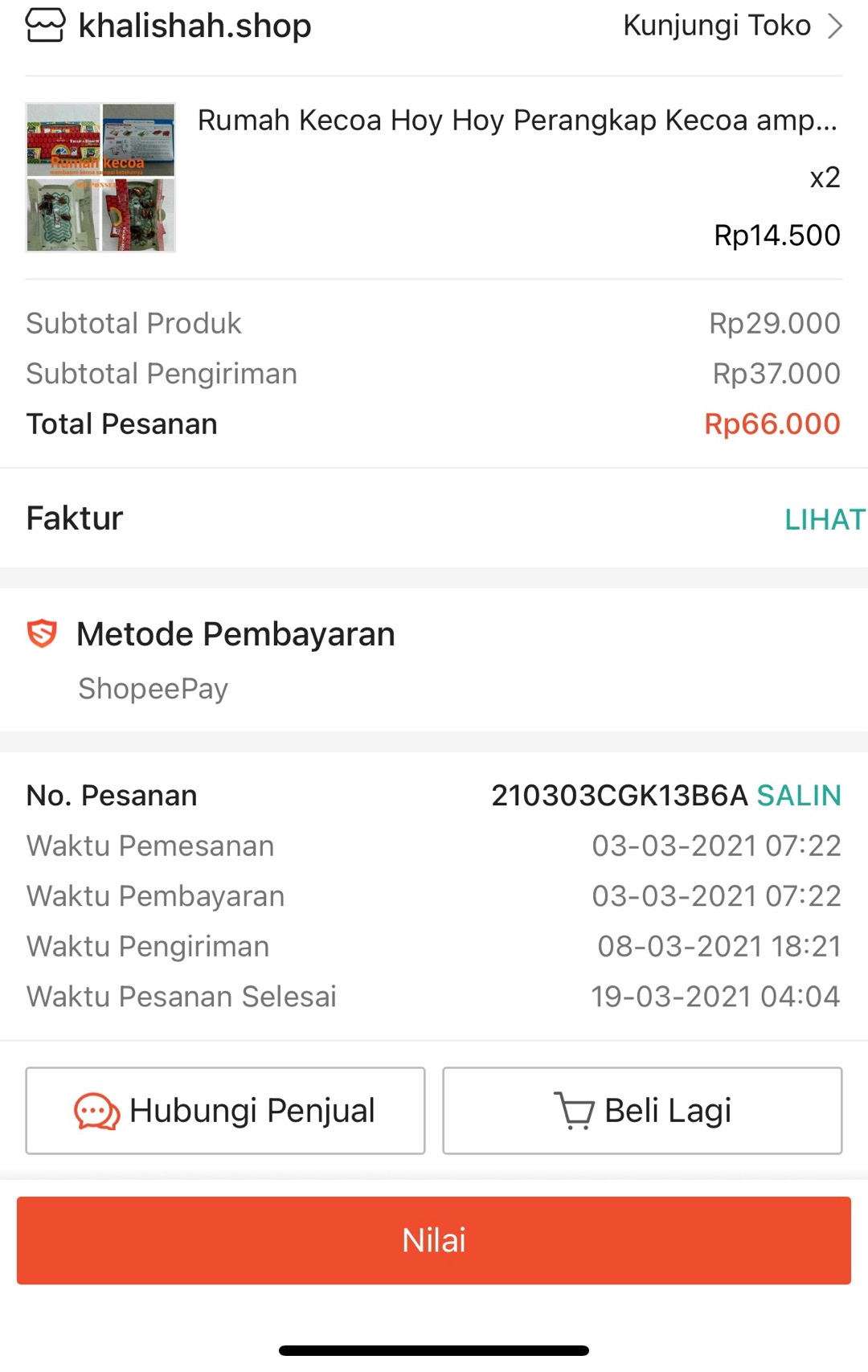Tap the Rumah Kecoa product thumbnail image
This screenshot has width=868, height=1372.
(100, 178)
